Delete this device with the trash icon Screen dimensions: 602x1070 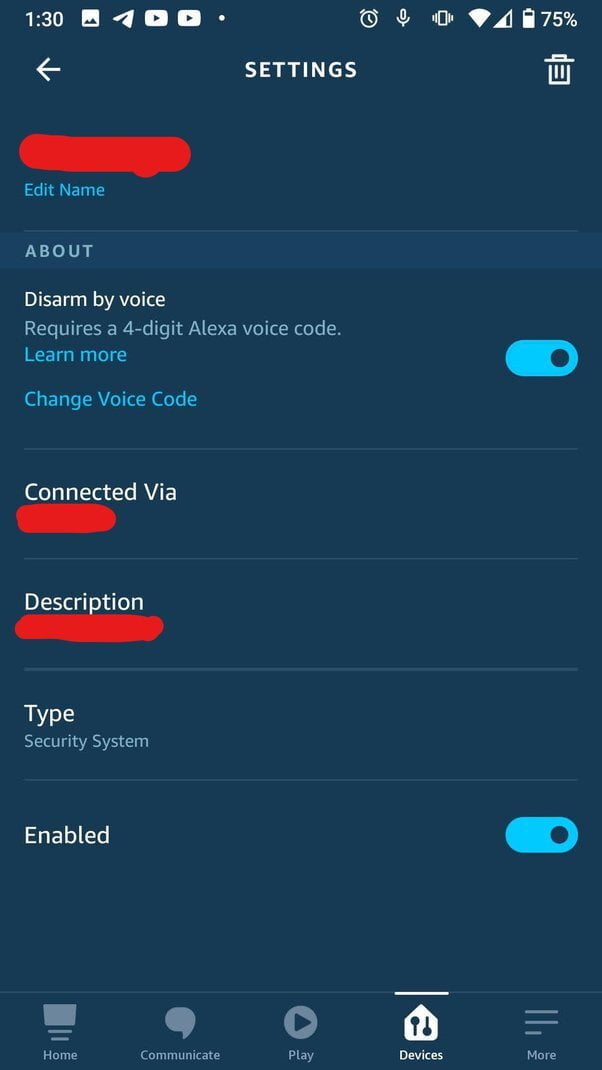pyautogui.click(x=558, y=70)
